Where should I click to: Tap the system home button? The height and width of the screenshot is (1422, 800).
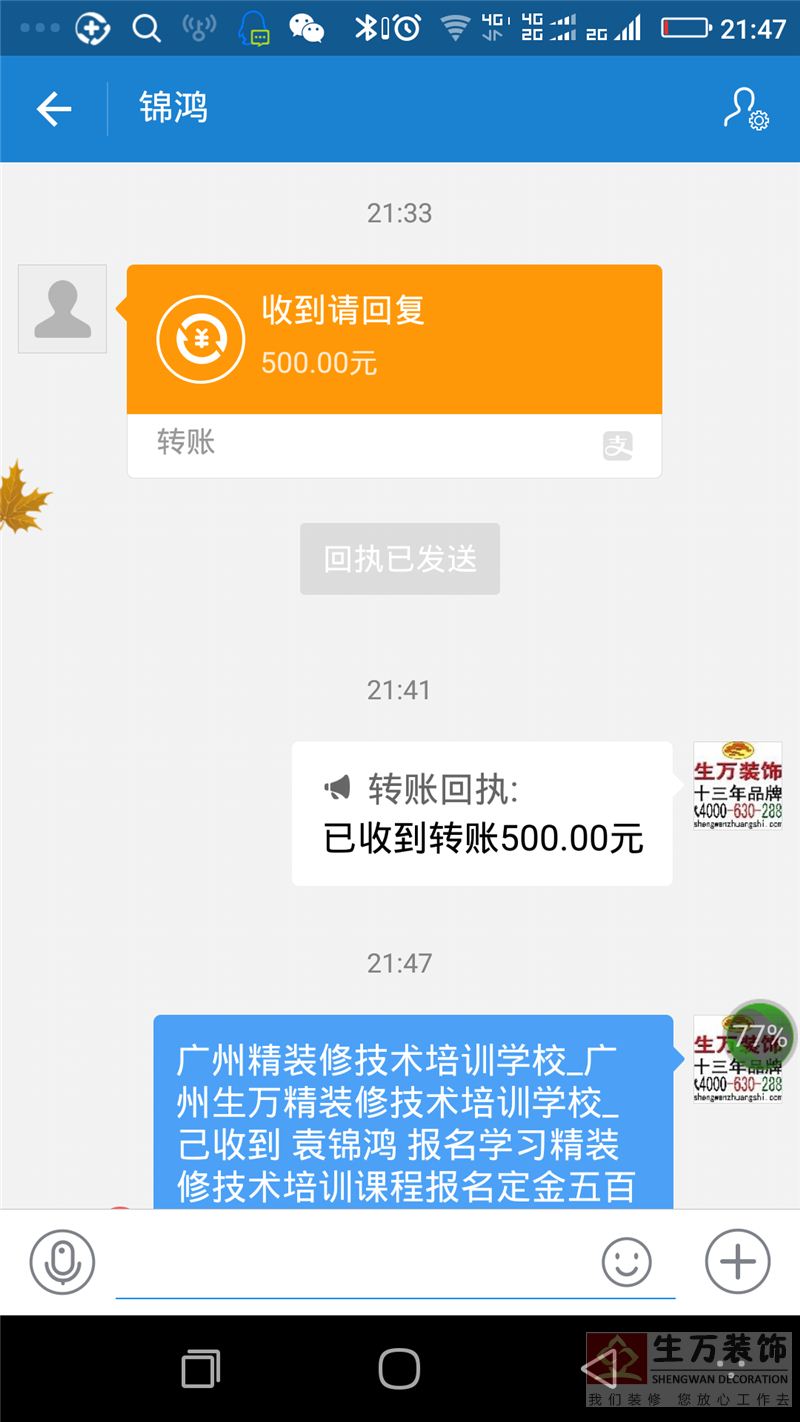[399, 1368]
